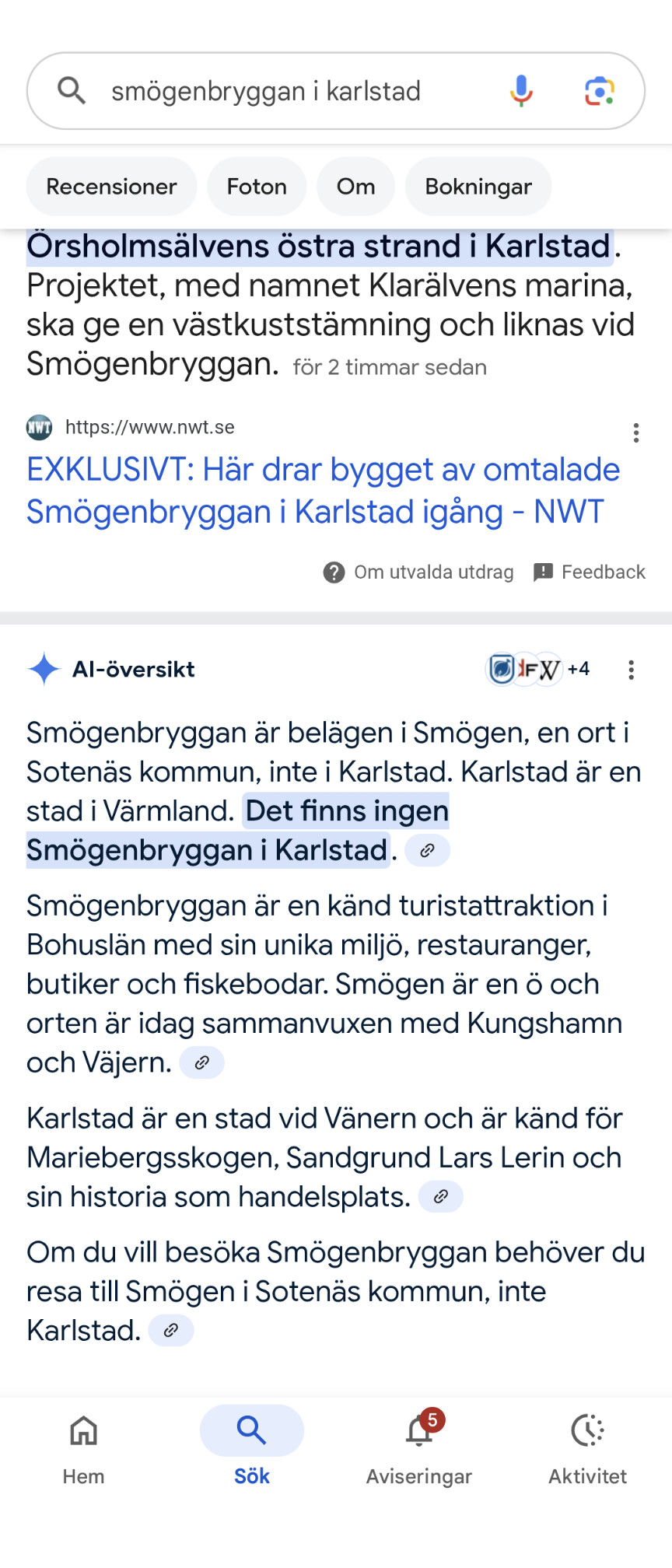Select the Bokningar chip
This screenshot has width=672, height=1568.
[x=478, y=187]
